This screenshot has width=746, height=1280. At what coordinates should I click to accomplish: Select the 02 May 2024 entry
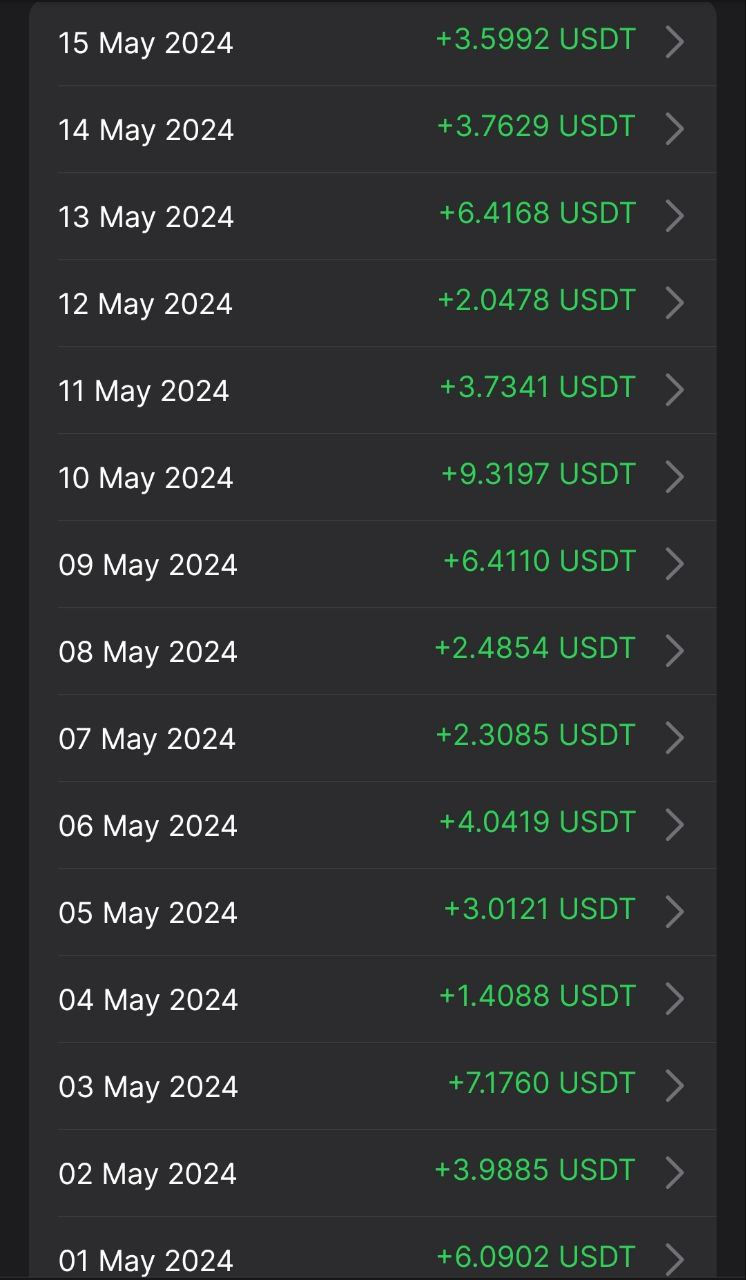point(373,1173)
